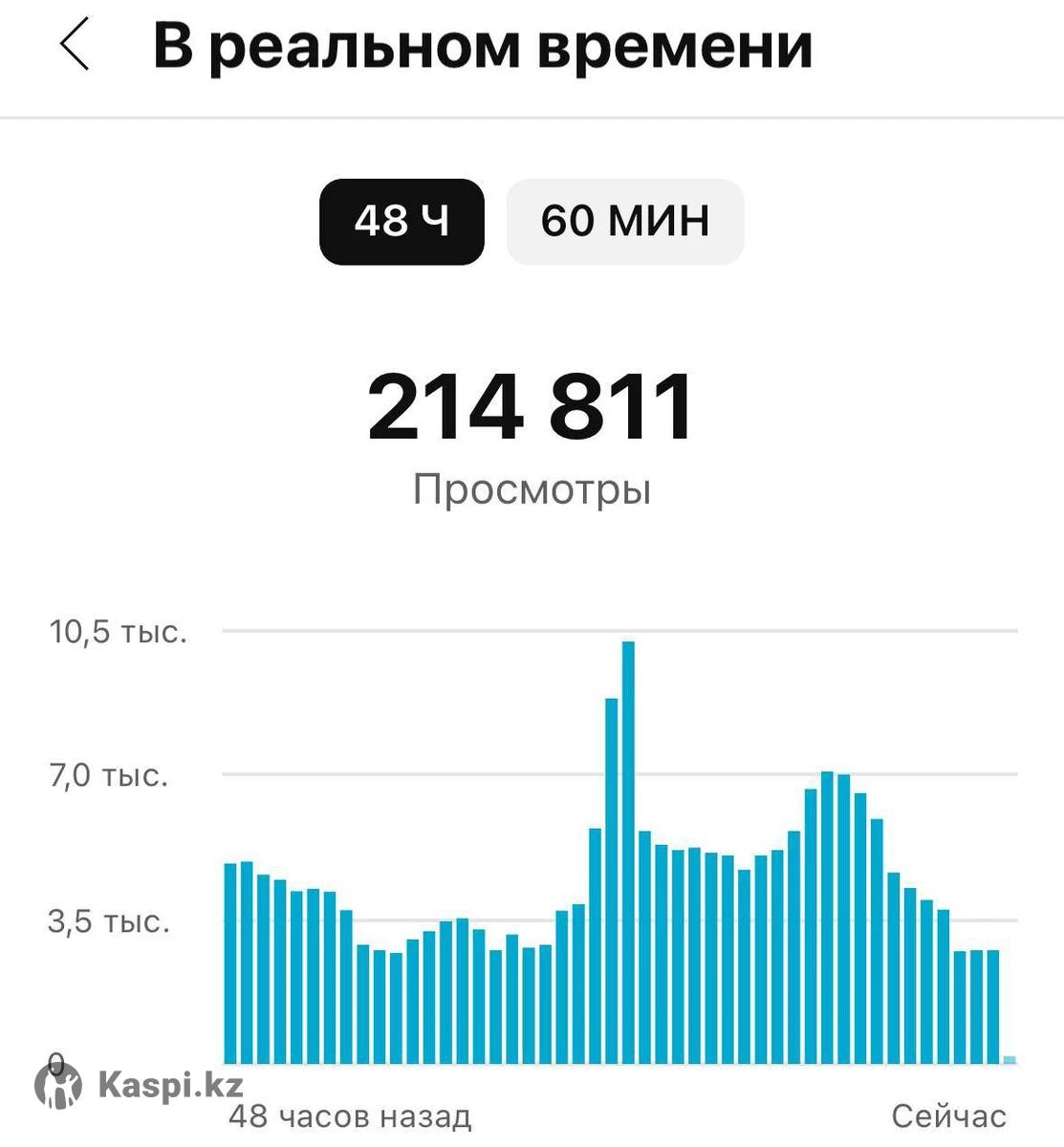Go back from the real-time analytics screen

click(75, 46)
